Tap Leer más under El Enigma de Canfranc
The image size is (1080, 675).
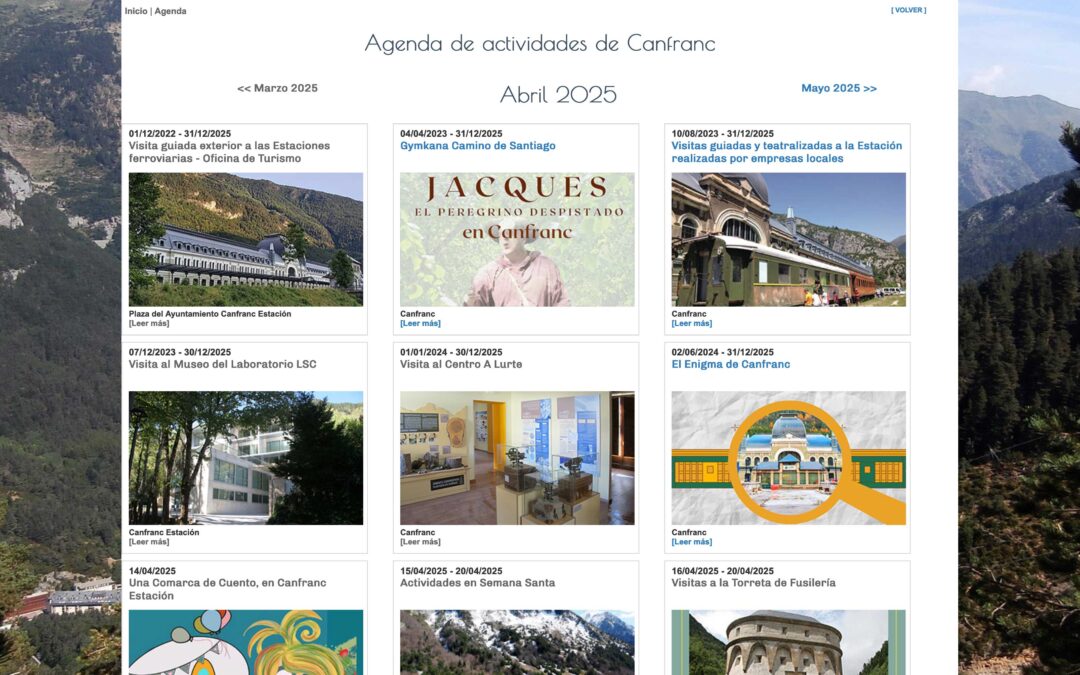[691, 542]
